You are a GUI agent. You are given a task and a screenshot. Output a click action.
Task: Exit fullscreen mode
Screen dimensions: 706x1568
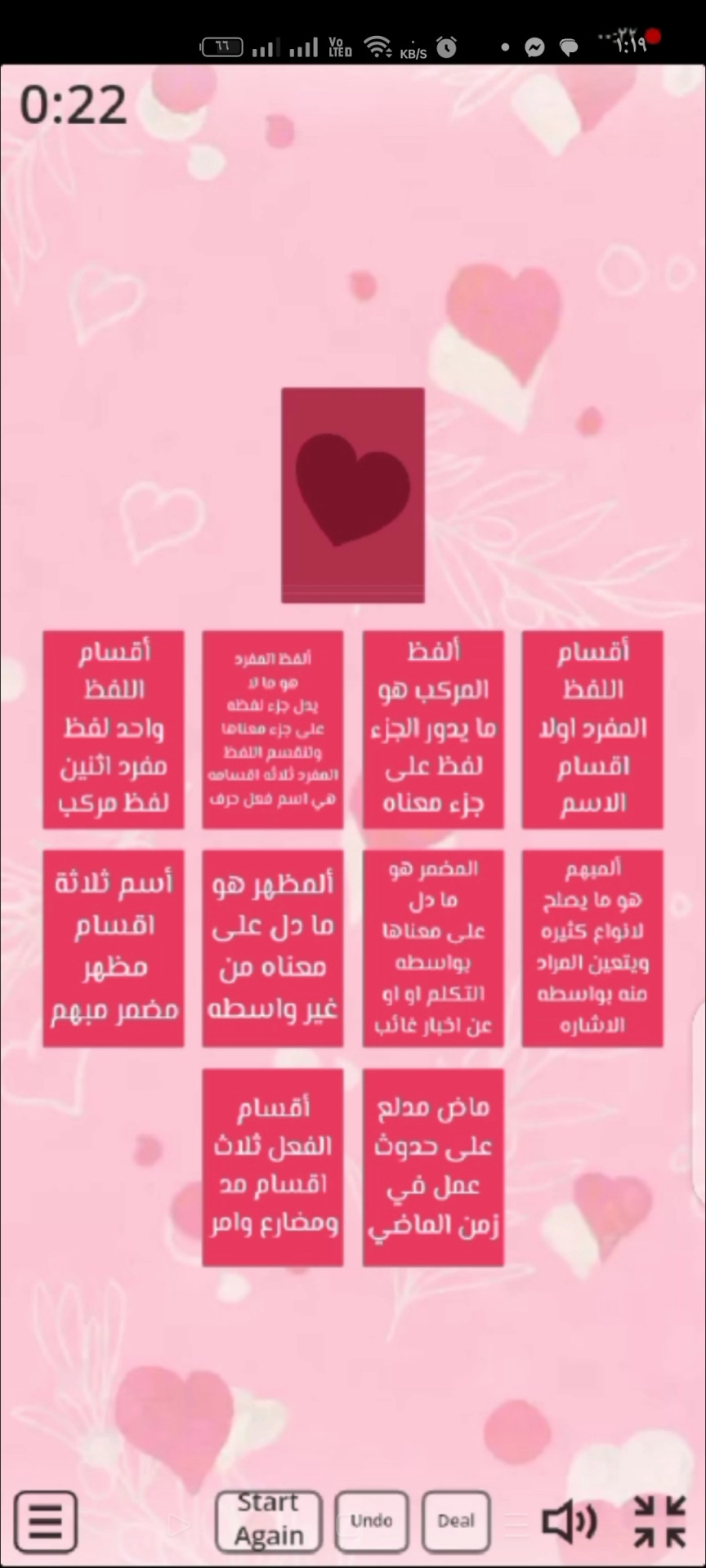(659, 1521)
